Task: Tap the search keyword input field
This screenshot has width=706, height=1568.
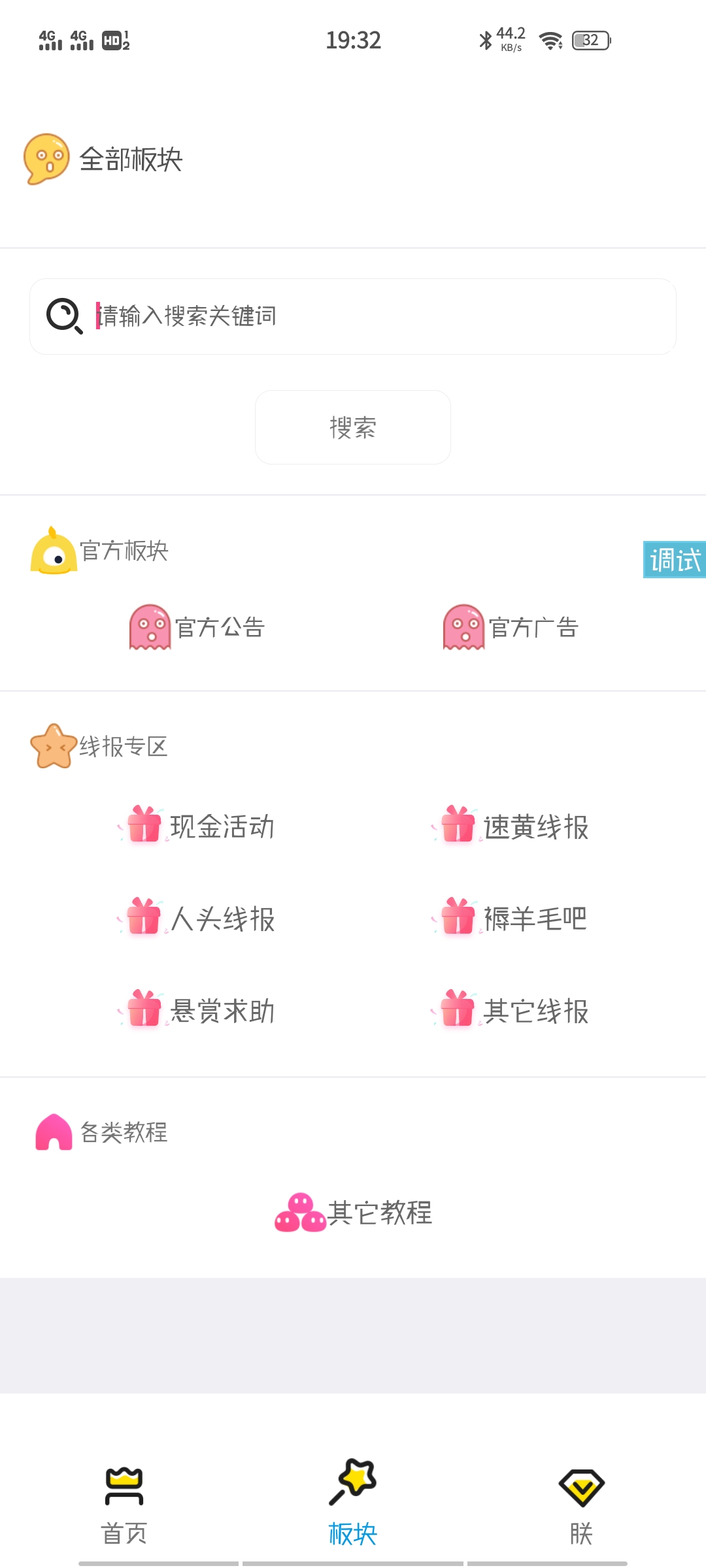Action: (379, 316)
